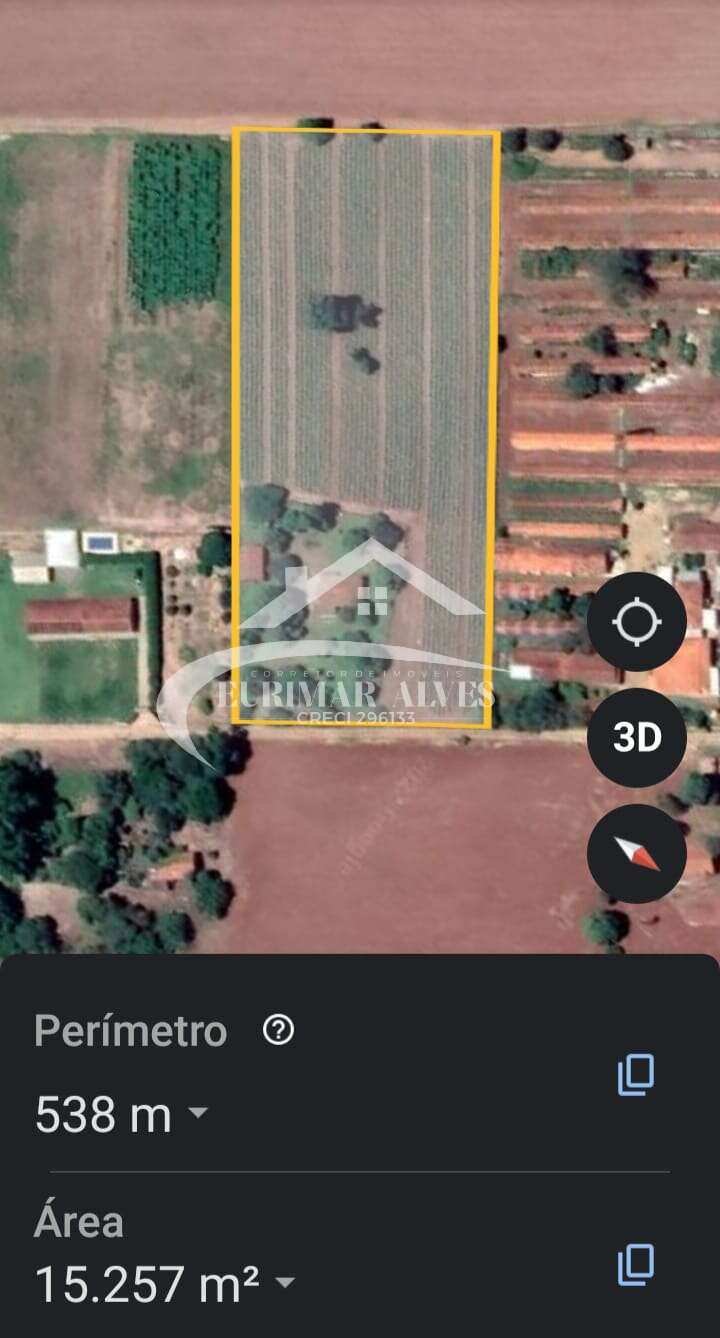Tap the compass to reset north

click(636, 853)
